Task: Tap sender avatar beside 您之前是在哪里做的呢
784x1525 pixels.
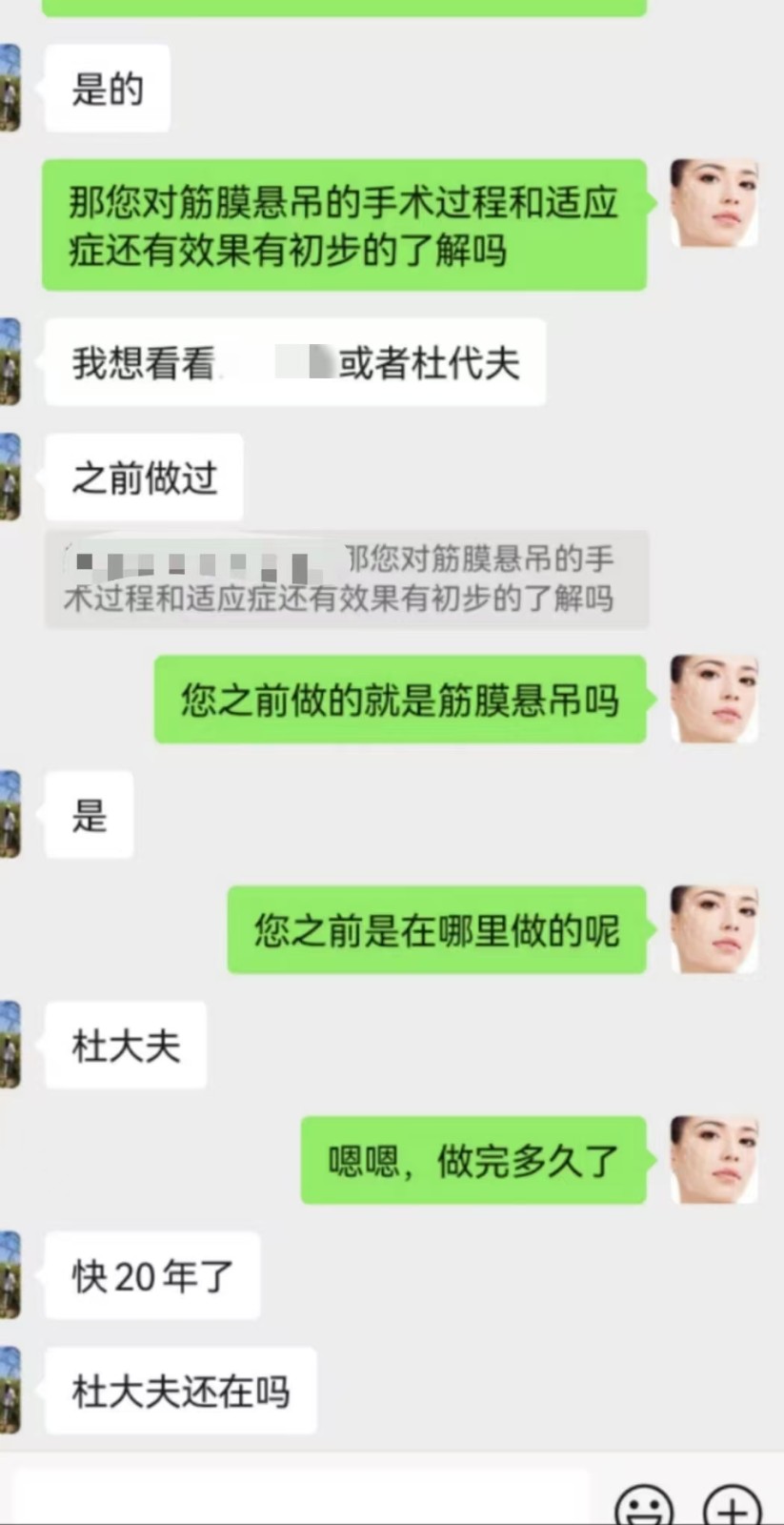Action: tap(714, 928)
